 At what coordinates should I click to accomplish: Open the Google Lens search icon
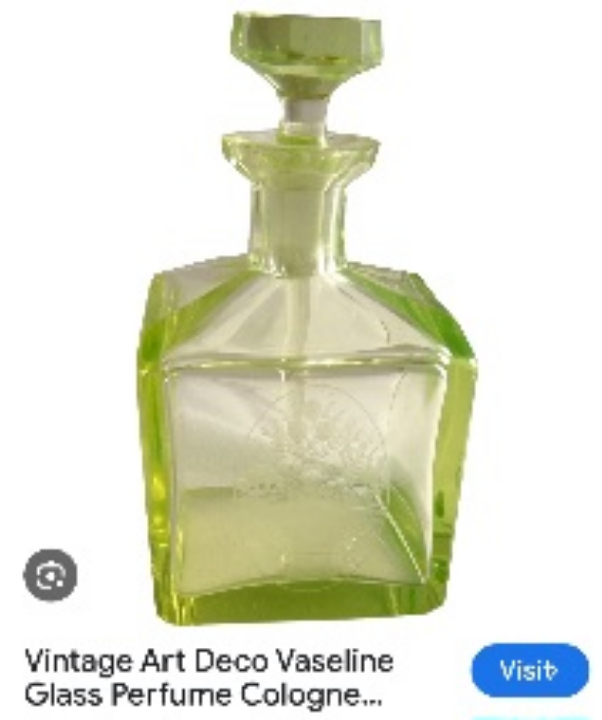tap(50, 575)
